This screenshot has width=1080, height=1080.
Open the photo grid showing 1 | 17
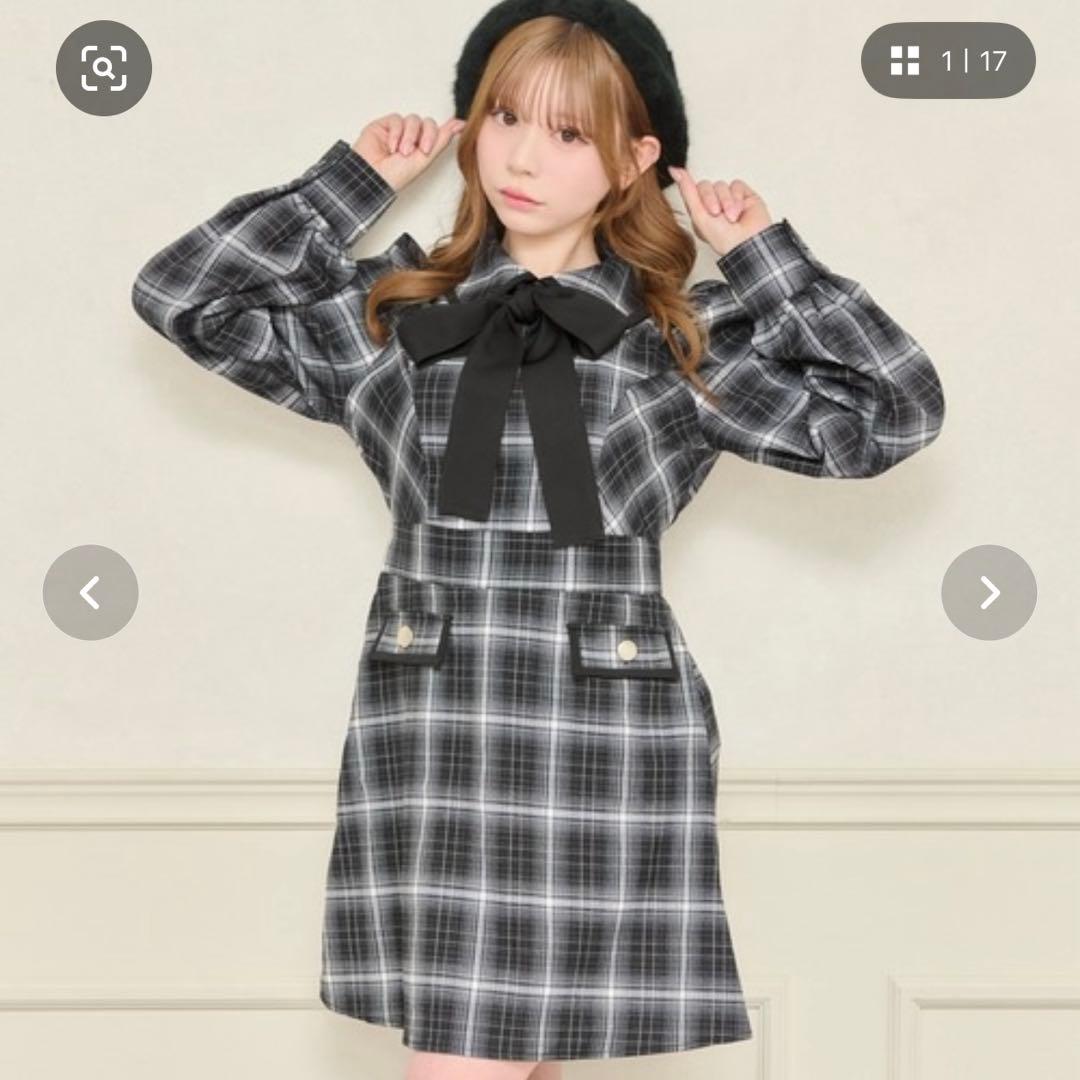point(948,61)
